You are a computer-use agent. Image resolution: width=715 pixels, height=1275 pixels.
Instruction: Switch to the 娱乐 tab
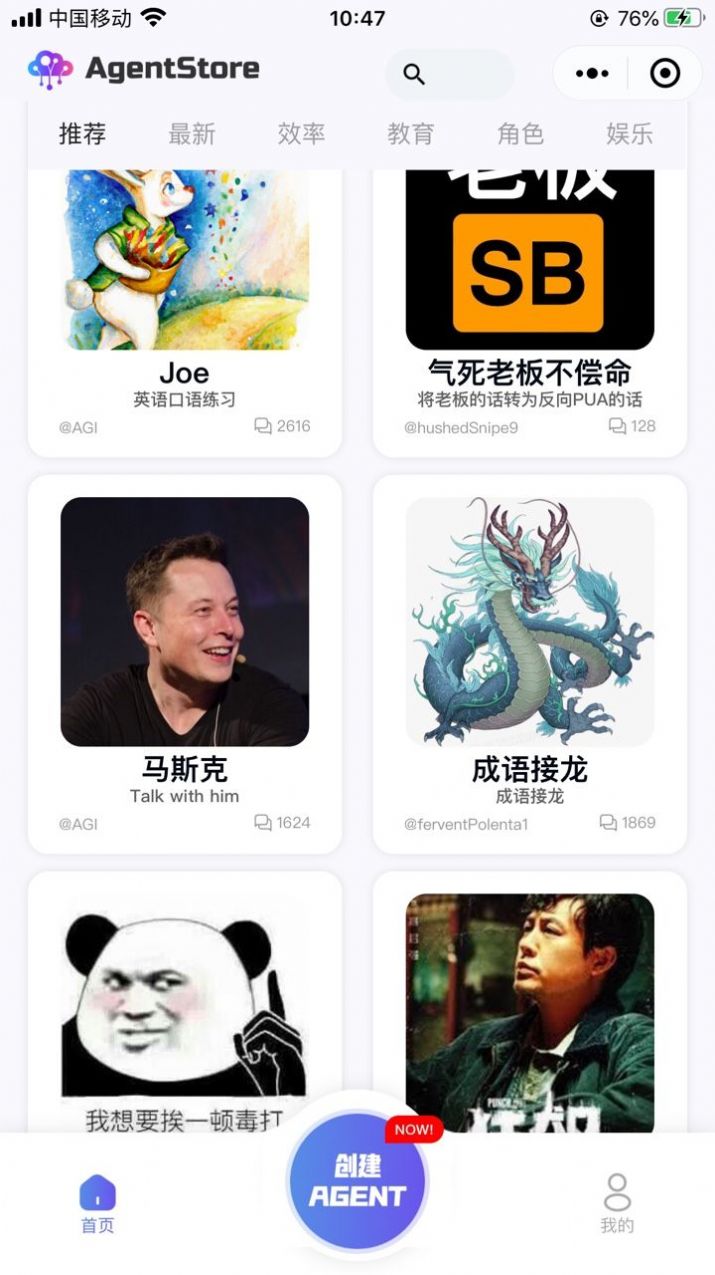tap(629, 133)
